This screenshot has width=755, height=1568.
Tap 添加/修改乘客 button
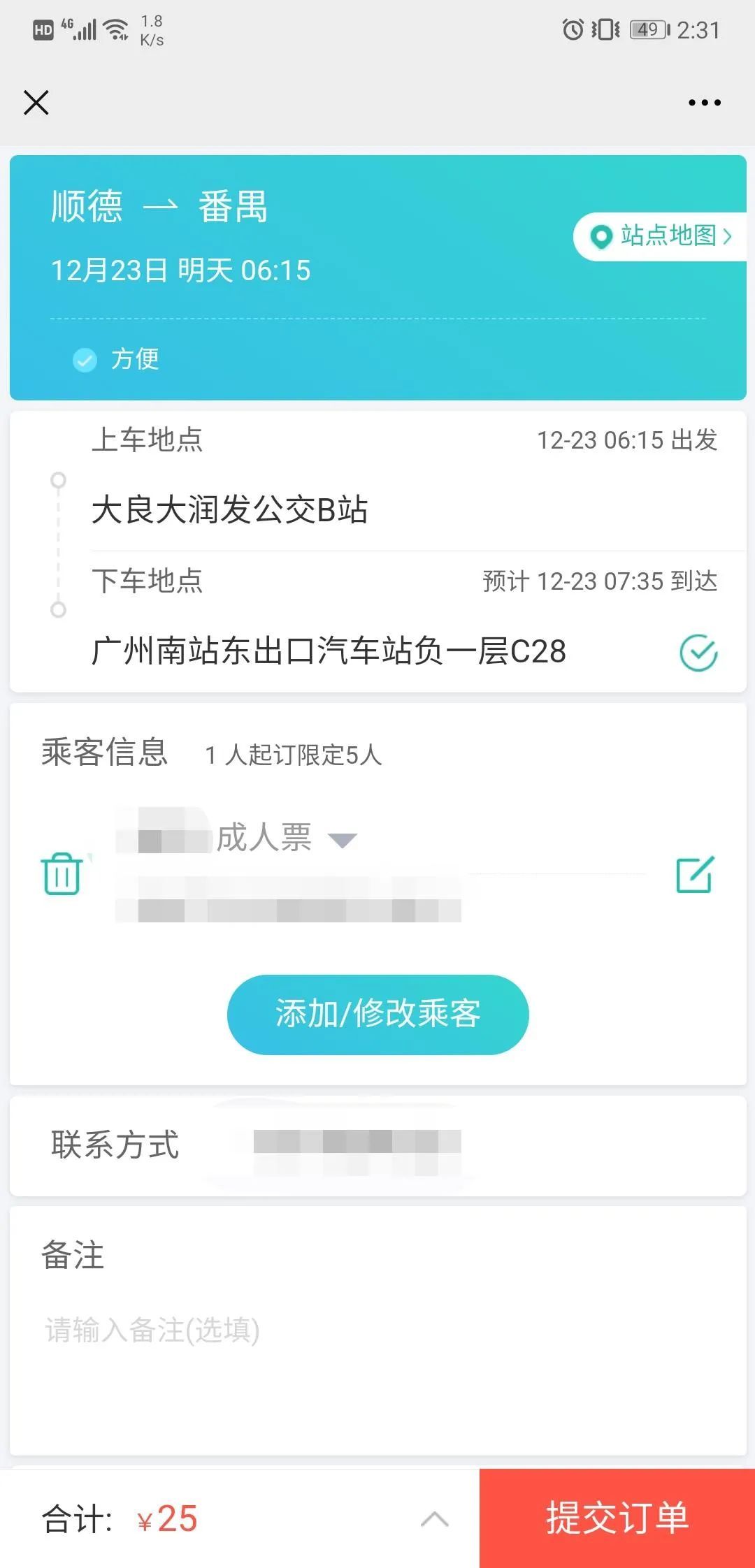pos(377,1014)
